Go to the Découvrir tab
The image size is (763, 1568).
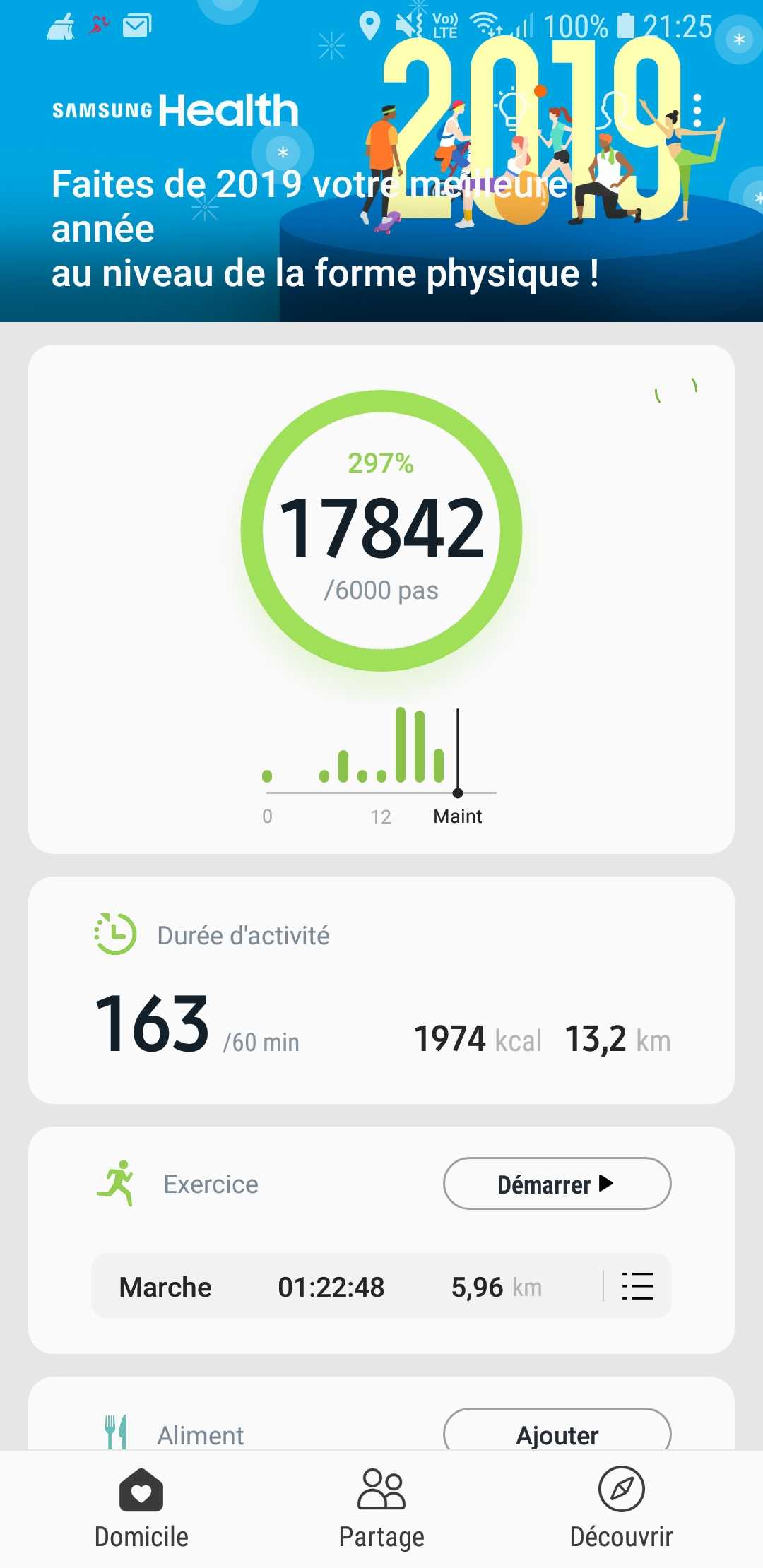tap(621, 1509)
